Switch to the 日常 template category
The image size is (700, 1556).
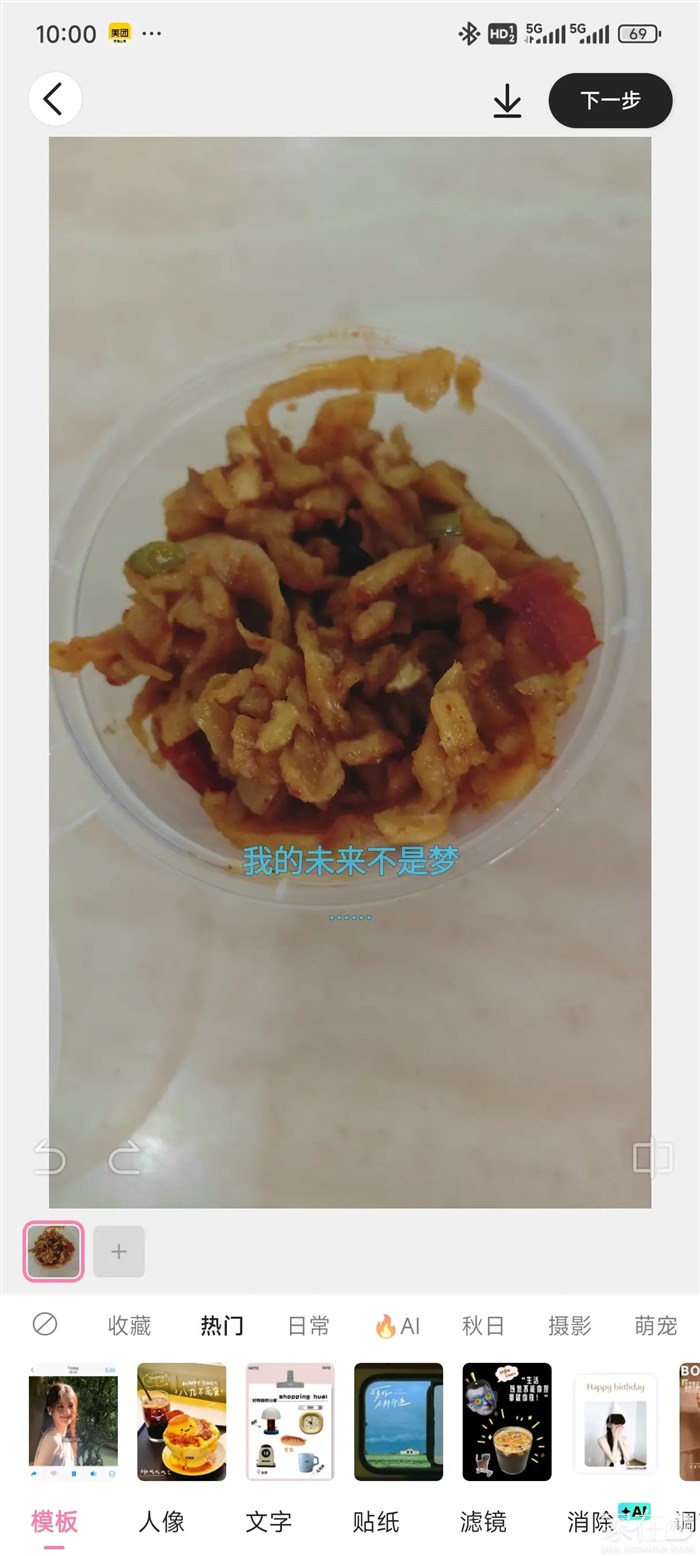[x=308, y=1326]
